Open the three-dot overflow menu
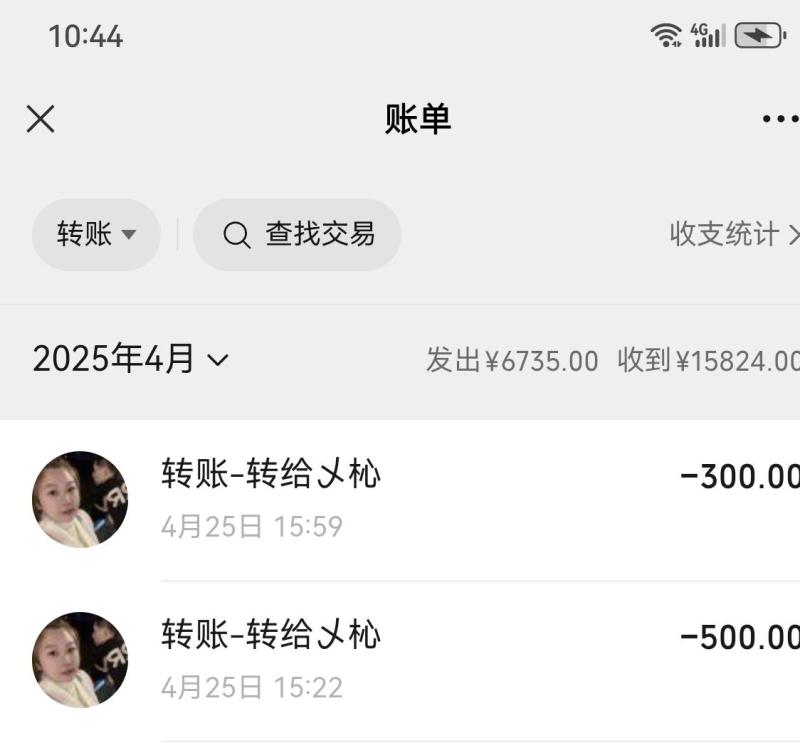The width and height of the screenshot is (800, 743). pyautogui.click(x=779, y=119)
